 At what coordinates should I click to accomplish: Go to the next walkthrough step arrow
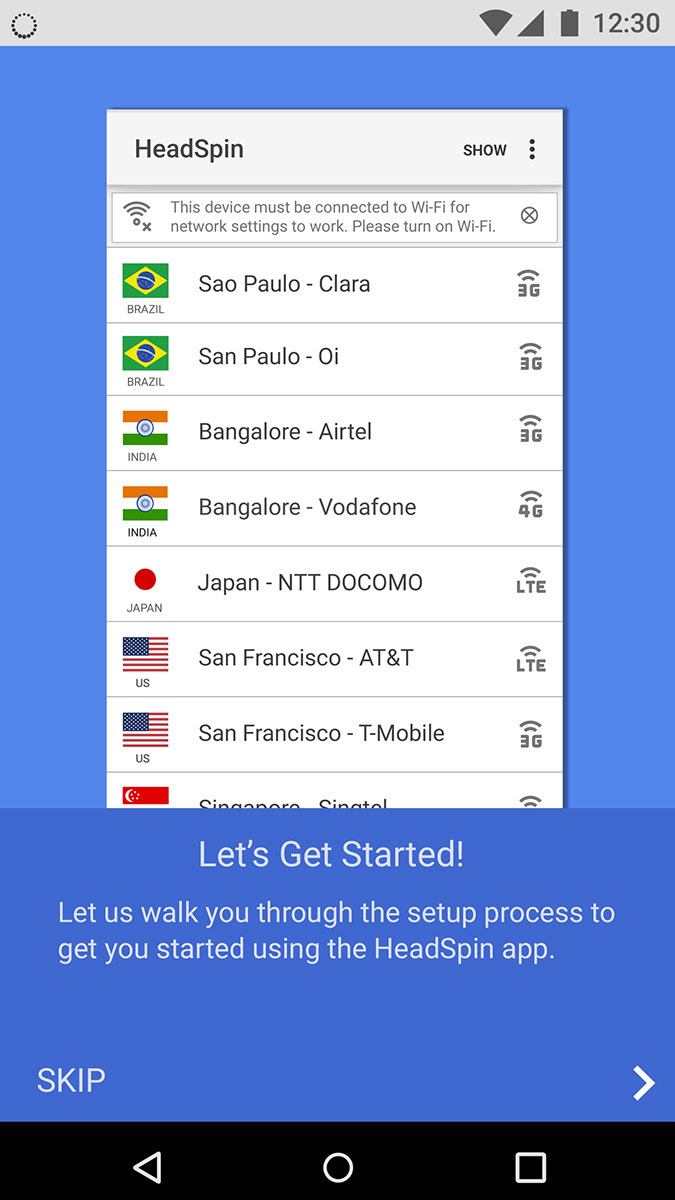pos(643,1082)
